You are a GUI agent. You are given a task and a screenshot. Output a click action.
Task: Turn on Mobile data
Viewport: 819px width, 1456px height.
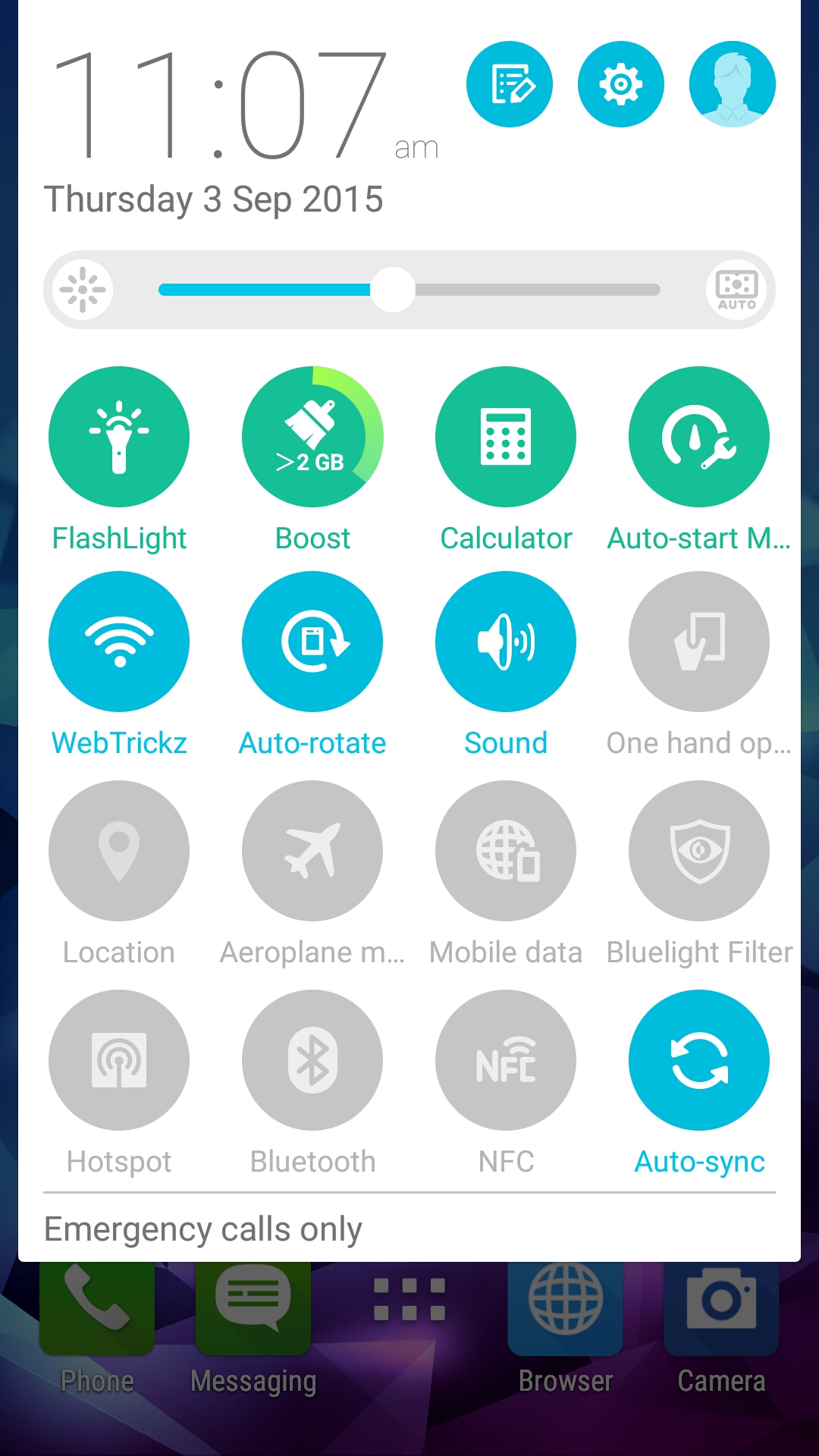(x=506, y=851)
